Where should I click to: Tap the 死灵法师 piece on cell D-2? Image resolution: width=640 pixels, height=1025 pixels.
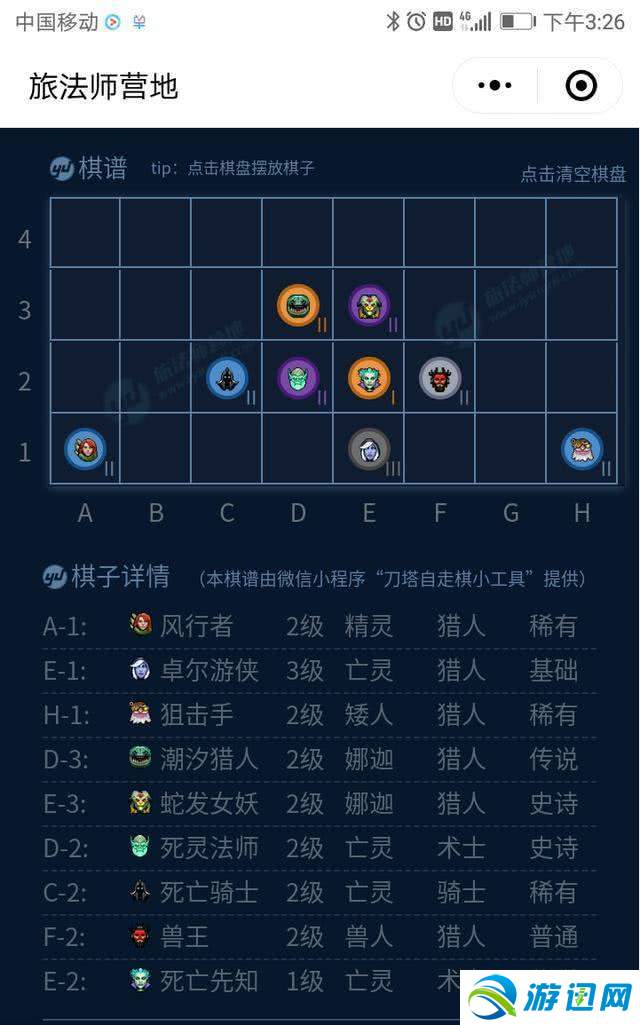(297, 377)
